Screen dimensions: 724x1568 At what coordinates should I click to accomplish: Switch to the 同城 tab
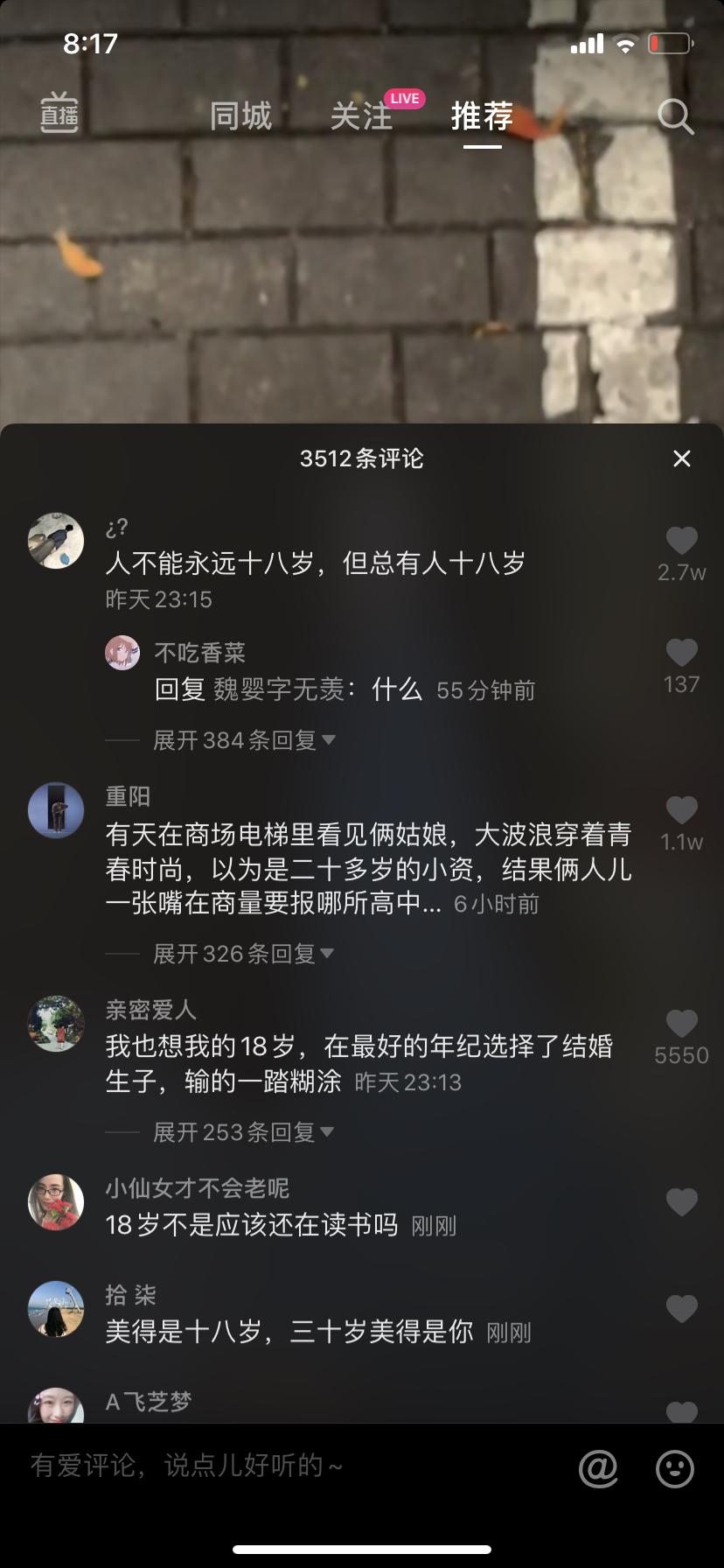click(240, 116)
